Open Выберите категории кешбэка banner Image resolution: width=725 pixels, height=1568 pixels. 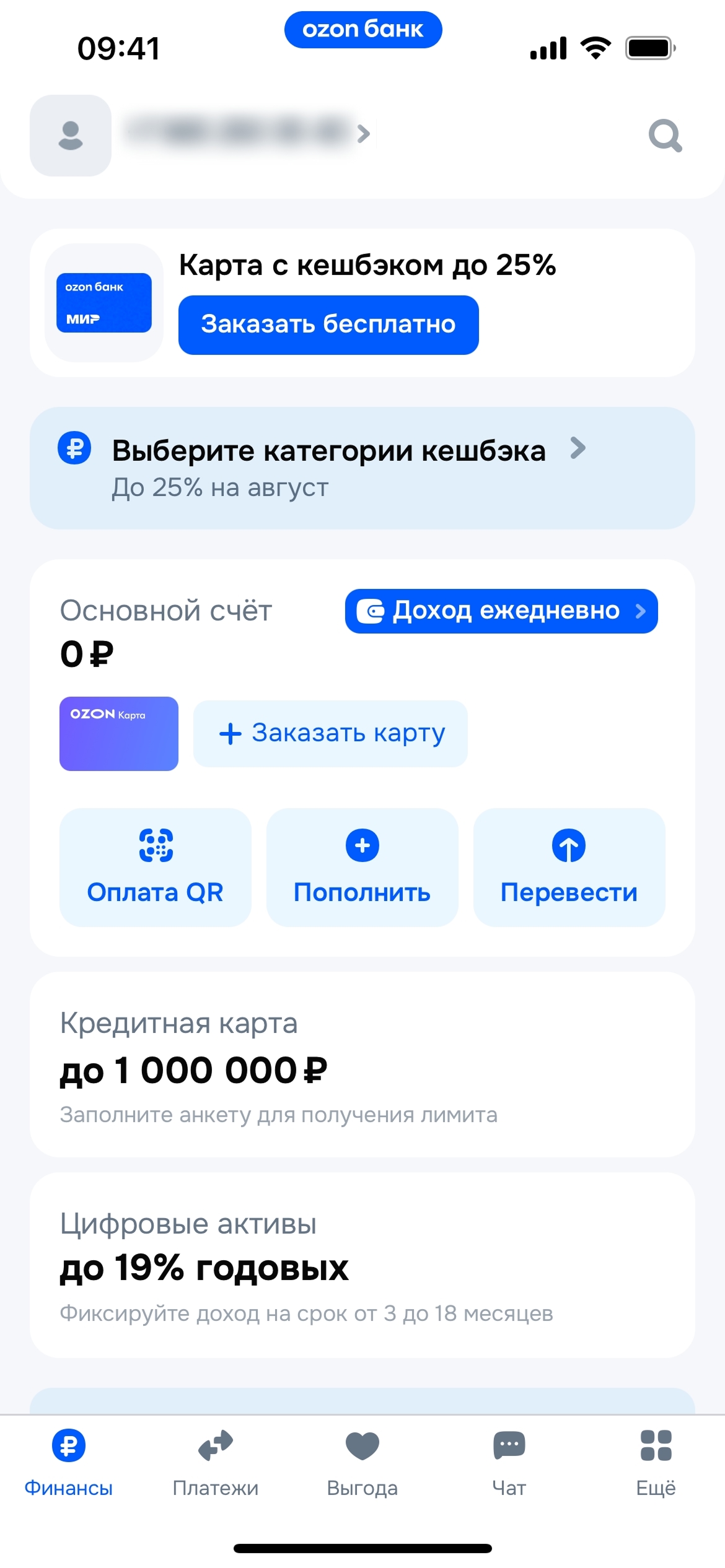(362, 468)
